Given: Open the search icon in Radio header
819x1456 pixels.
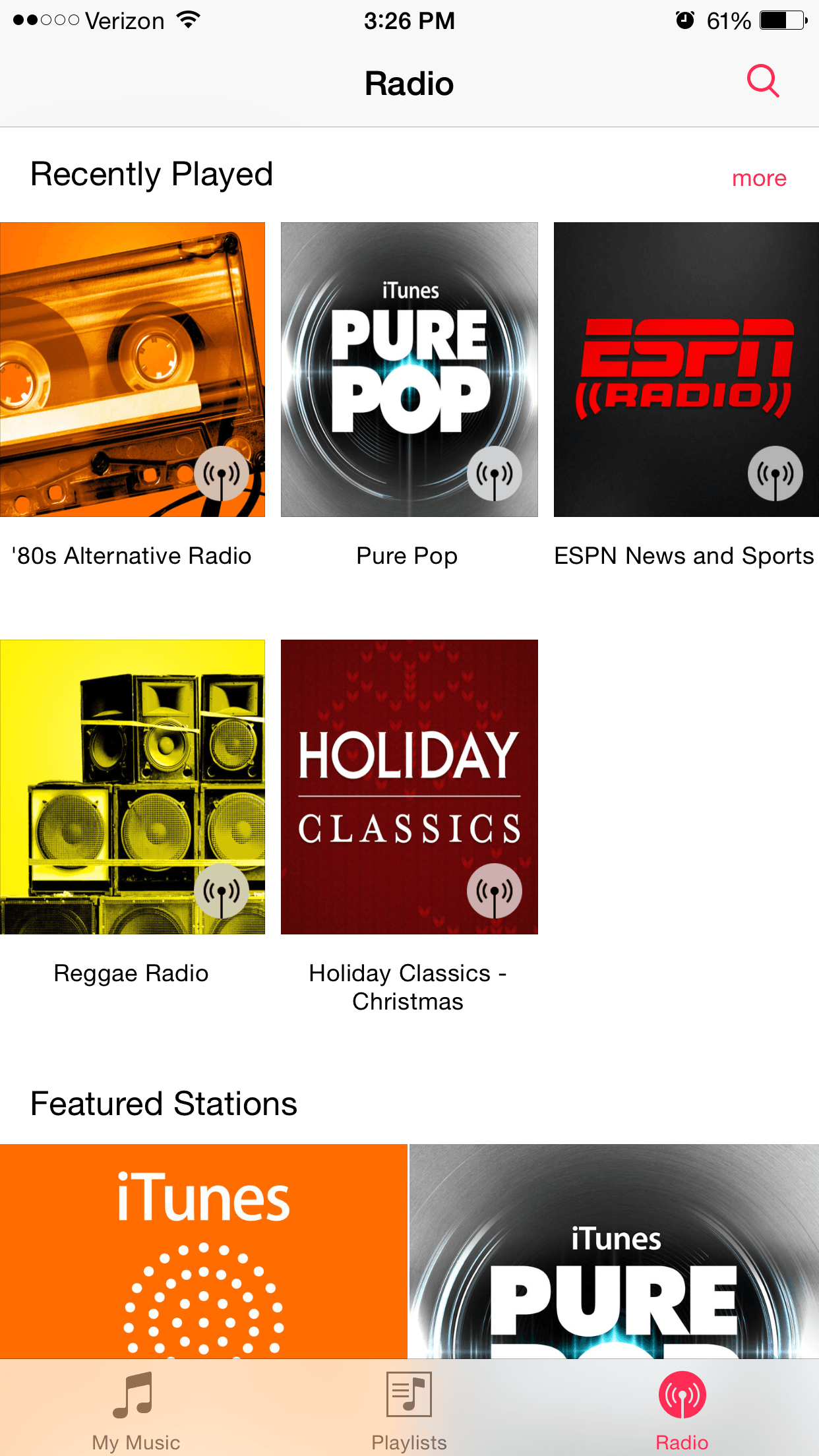Looking at the screenshot, I should [763, 82].
